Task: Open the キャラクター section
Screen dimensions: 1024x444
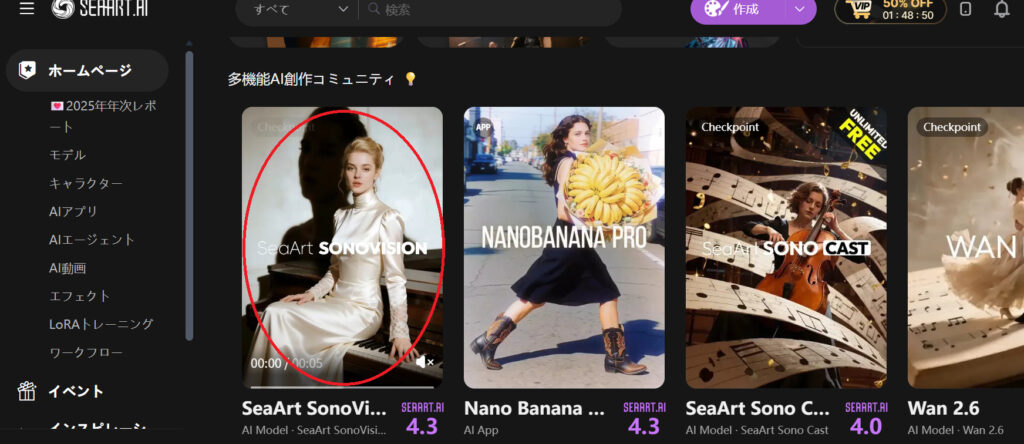Action: click(86, 183)
